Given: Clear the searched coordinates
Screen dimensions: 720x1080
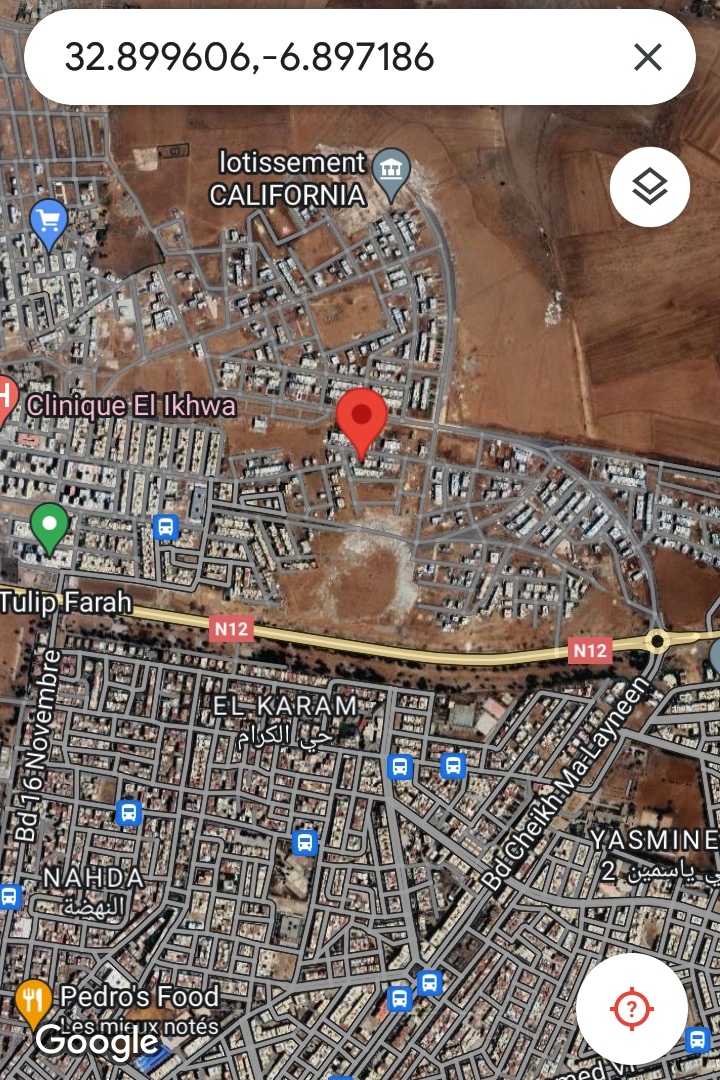Looking at the screenshot, I should coord(648,57).
